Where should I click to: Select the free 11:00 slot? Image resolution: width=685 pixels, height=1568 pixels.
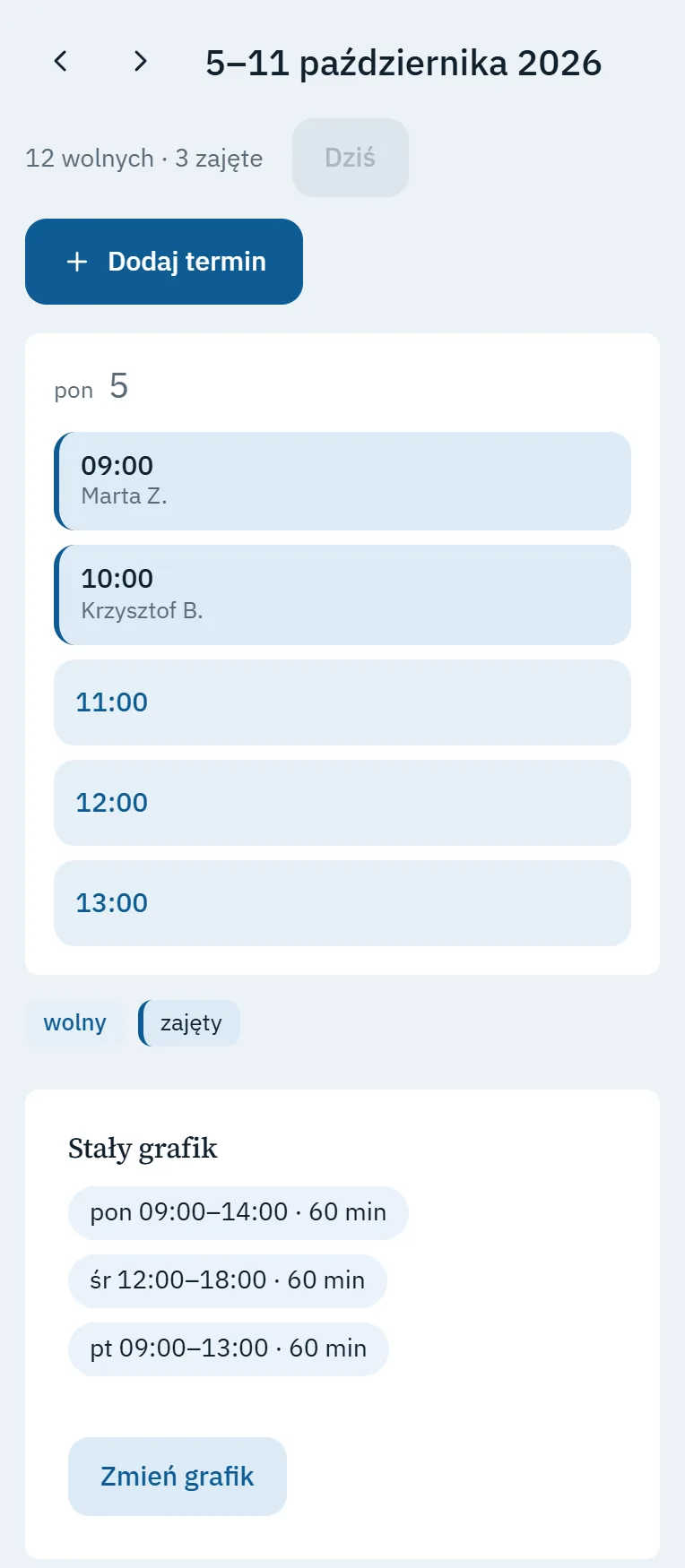342,702
